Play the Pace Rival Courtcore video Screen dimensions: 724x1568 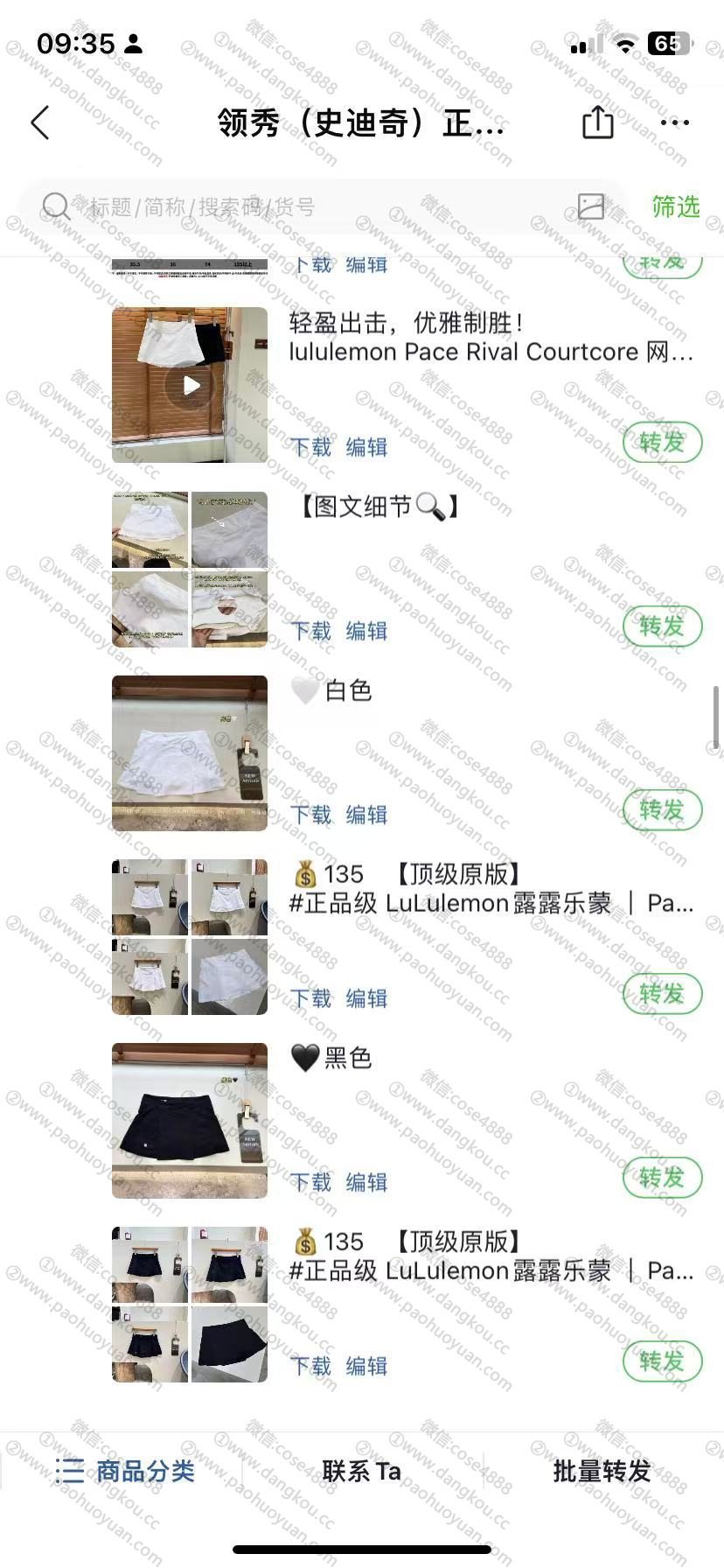click(190, 385)
